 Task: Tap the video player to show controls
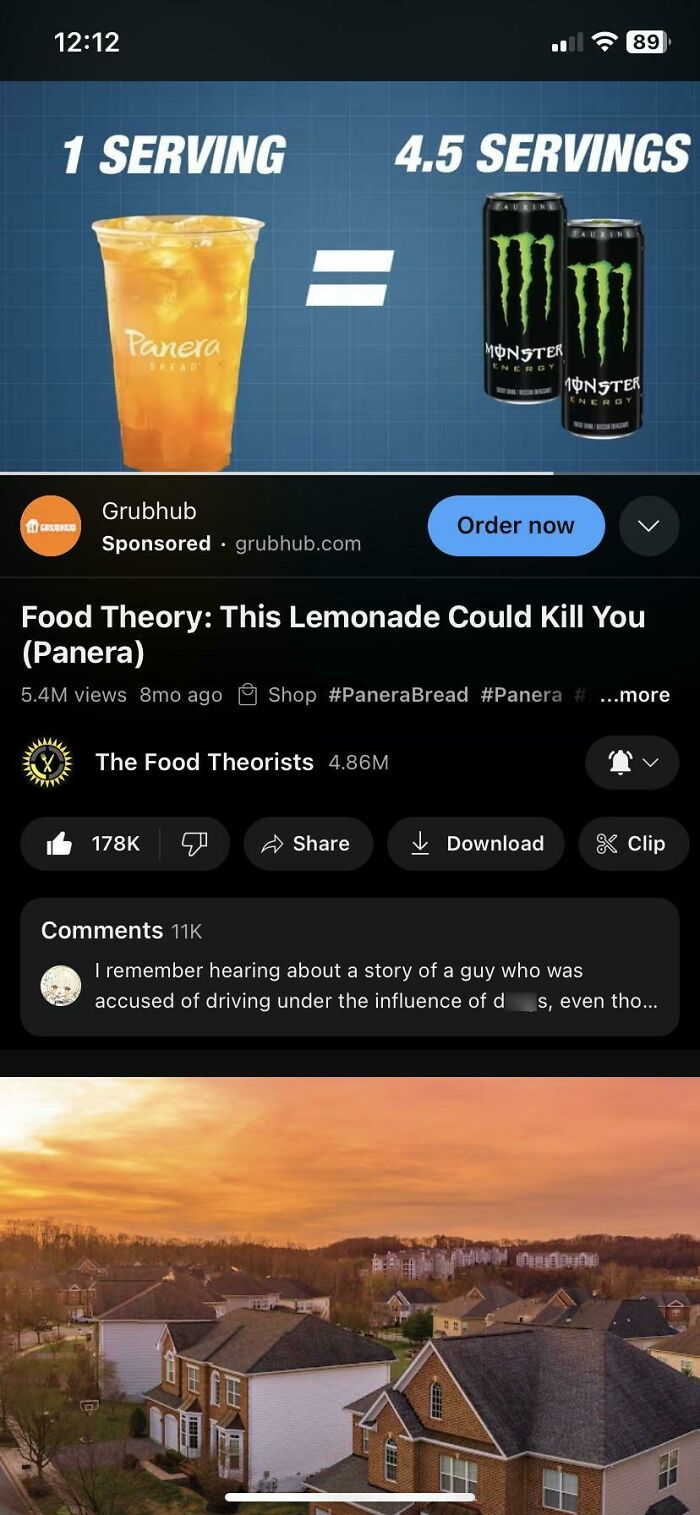coord(350,275)
